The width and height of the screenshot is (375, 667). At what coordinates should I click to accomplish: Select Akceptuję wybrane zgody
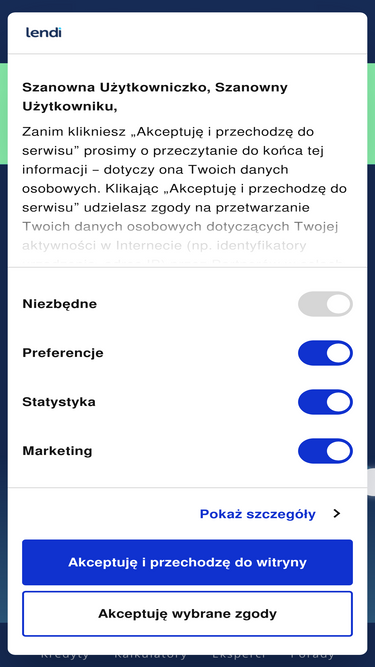(x=188, y=614)
